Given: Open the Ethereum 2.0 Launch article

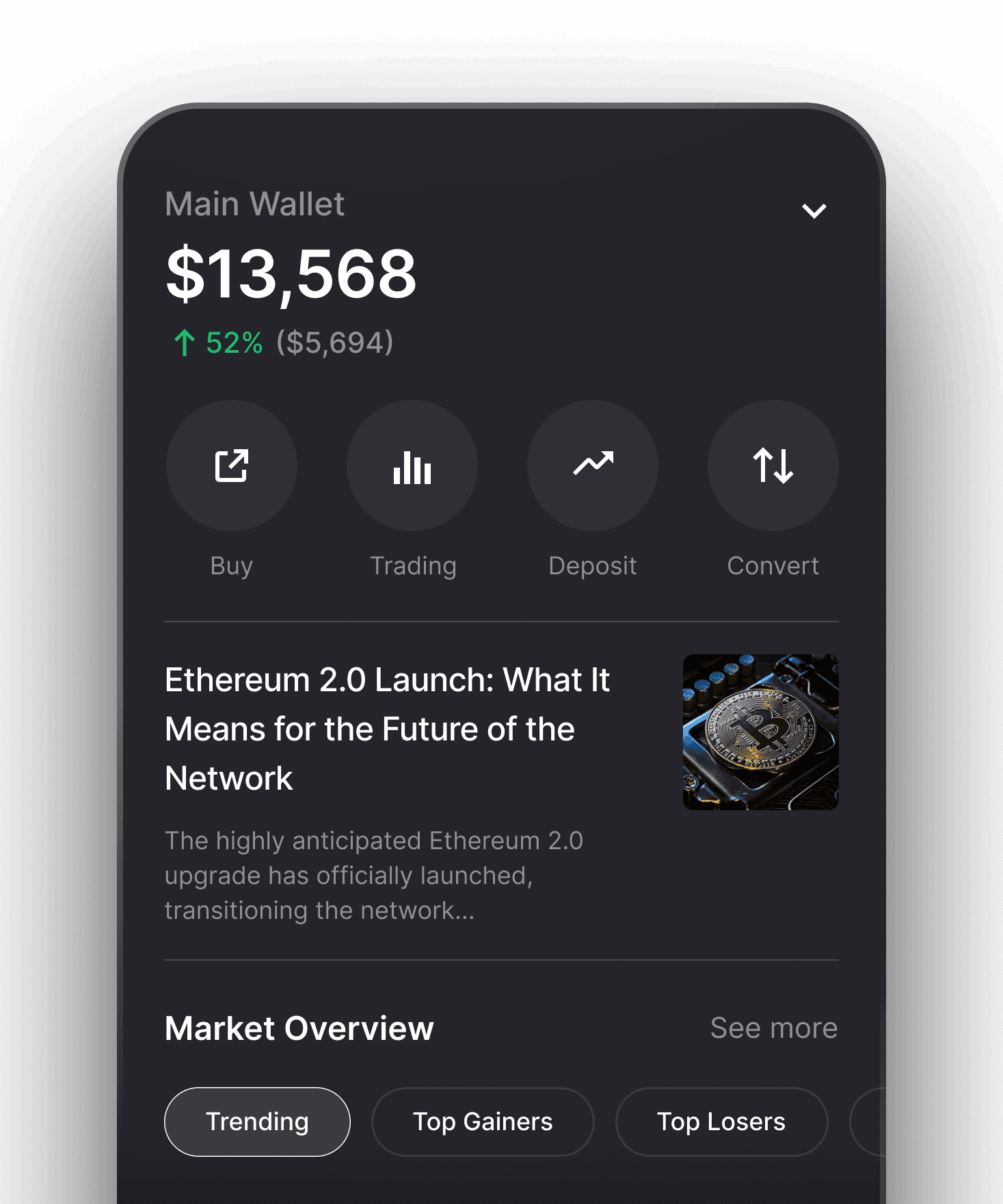Looking at the screenshot, I should (x=387, y=729).
